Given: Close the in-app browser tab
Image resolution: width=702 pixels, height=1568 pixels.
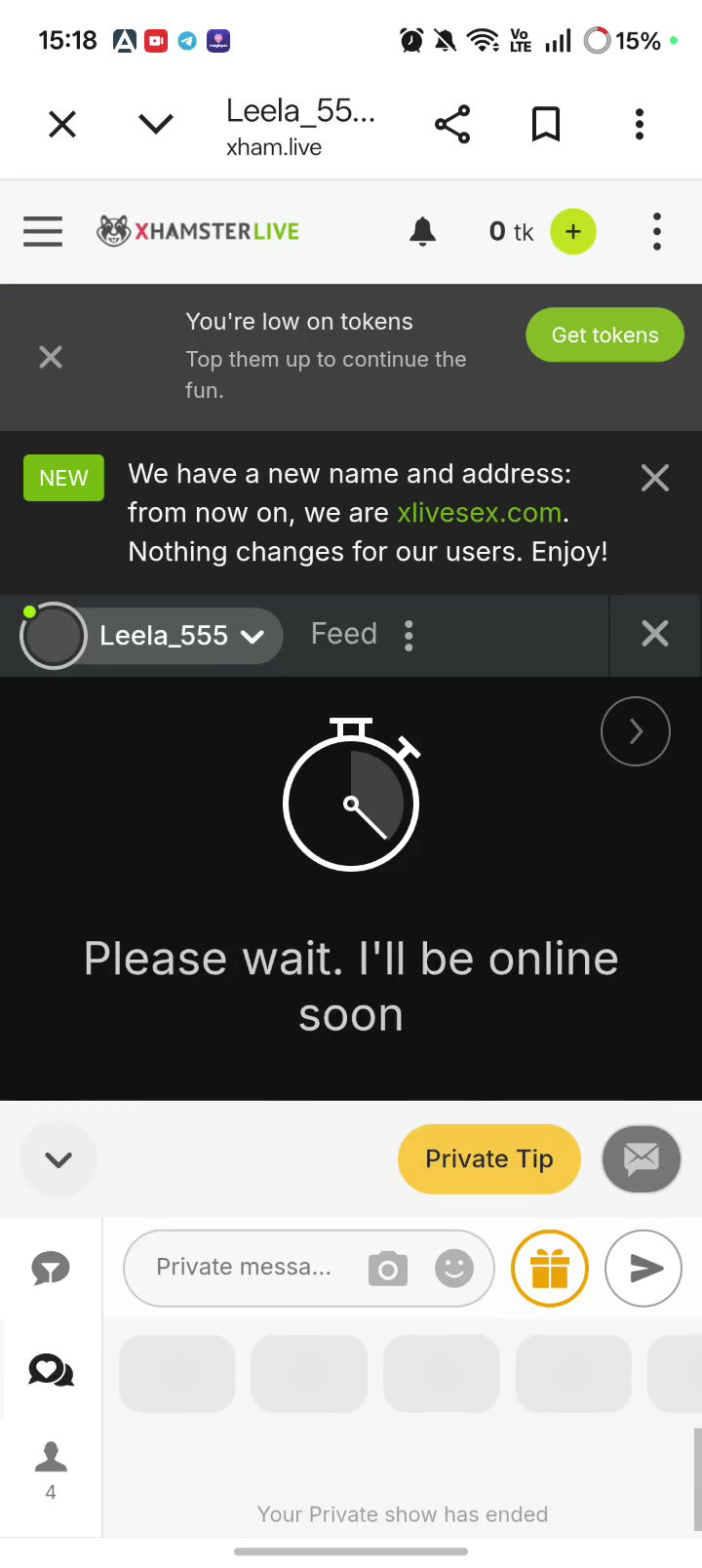Looking at the screenshot, I should (x=62, y=124).
